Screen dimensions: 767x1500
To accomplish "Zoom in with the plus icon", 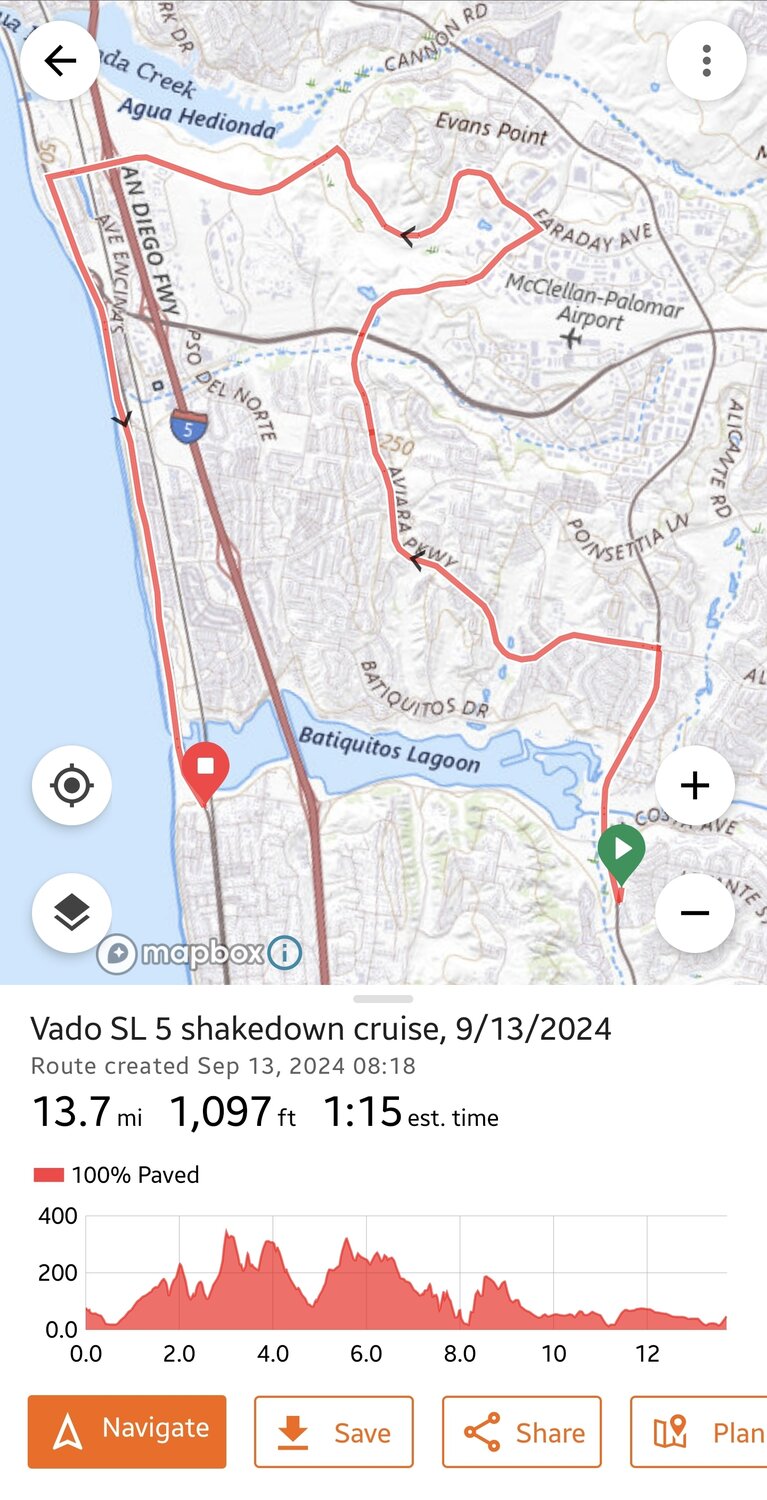I will pos(695,785).
